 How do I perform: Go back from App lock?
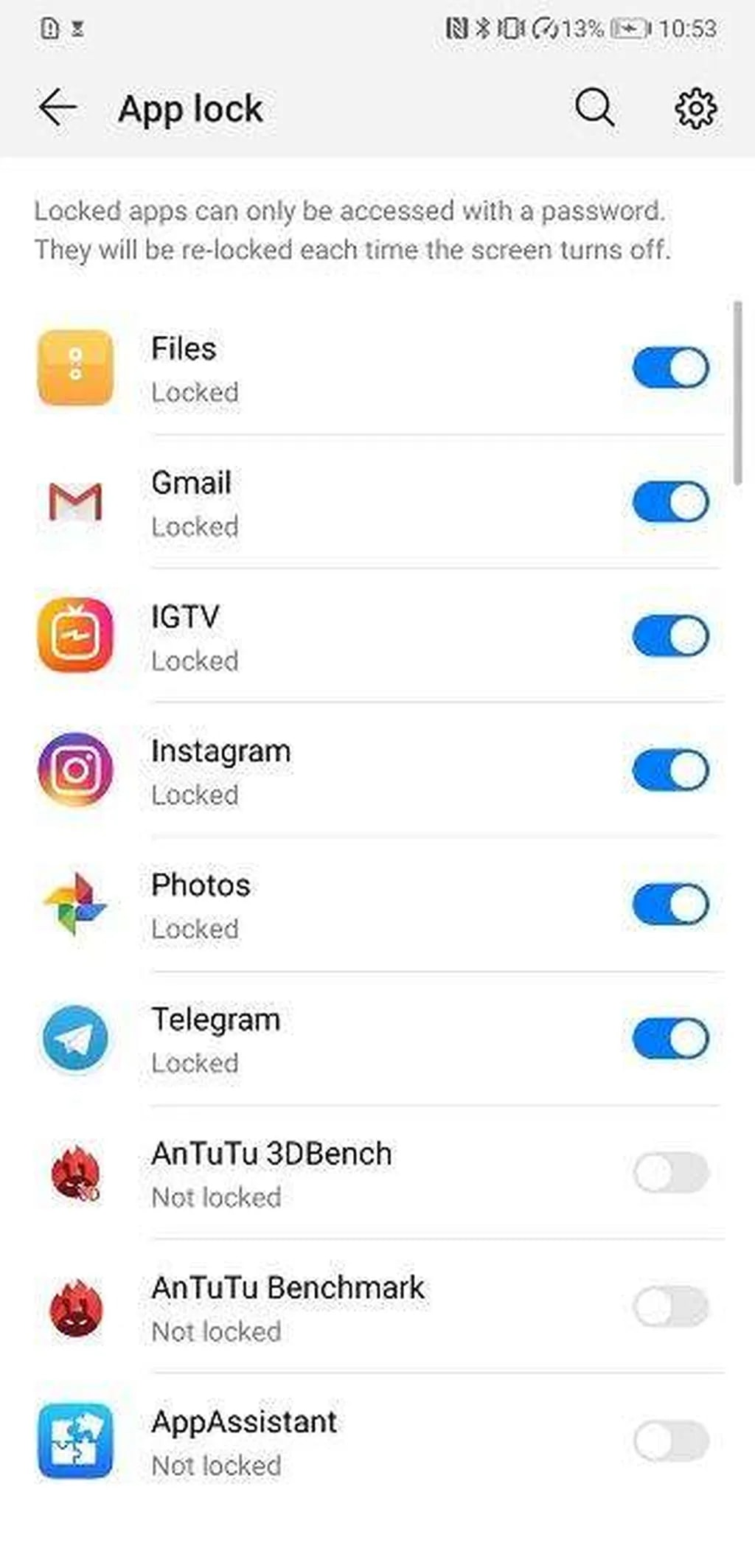click(58, 108)
